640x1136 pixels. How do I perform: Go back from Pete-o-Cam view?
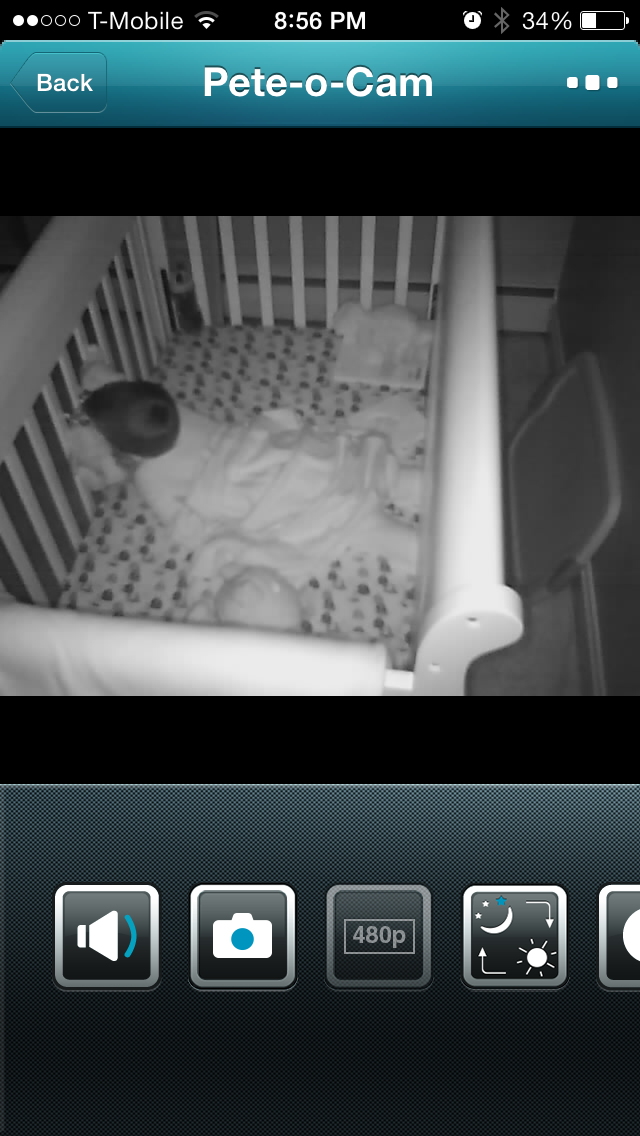(59, 83)
